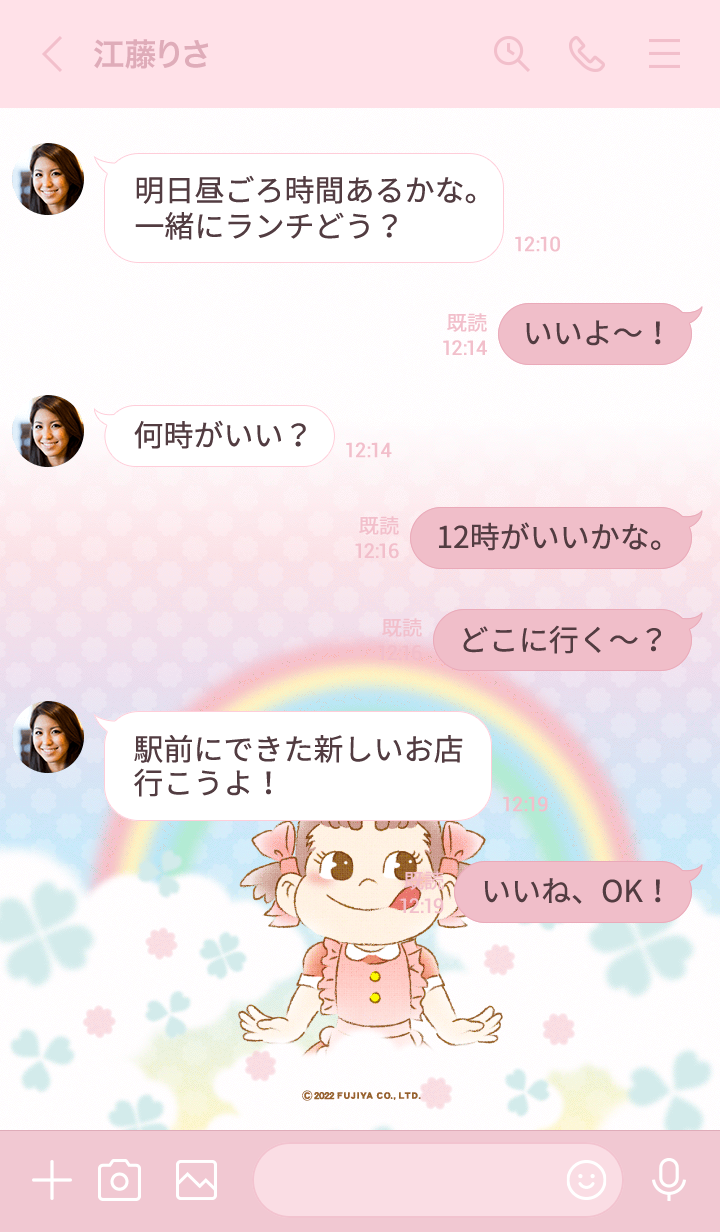Screen dimensions: 720x1232
Task: Open the photo gallery icon
Action: 196,1180
